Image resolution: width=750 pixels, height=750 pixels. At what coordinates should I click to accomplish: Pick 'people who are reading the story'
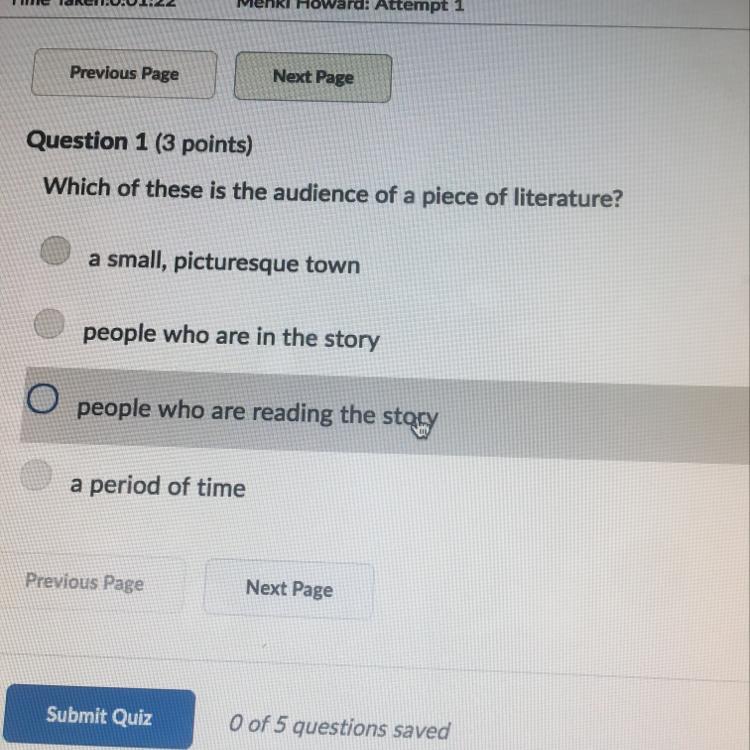(x=41, y=400)
